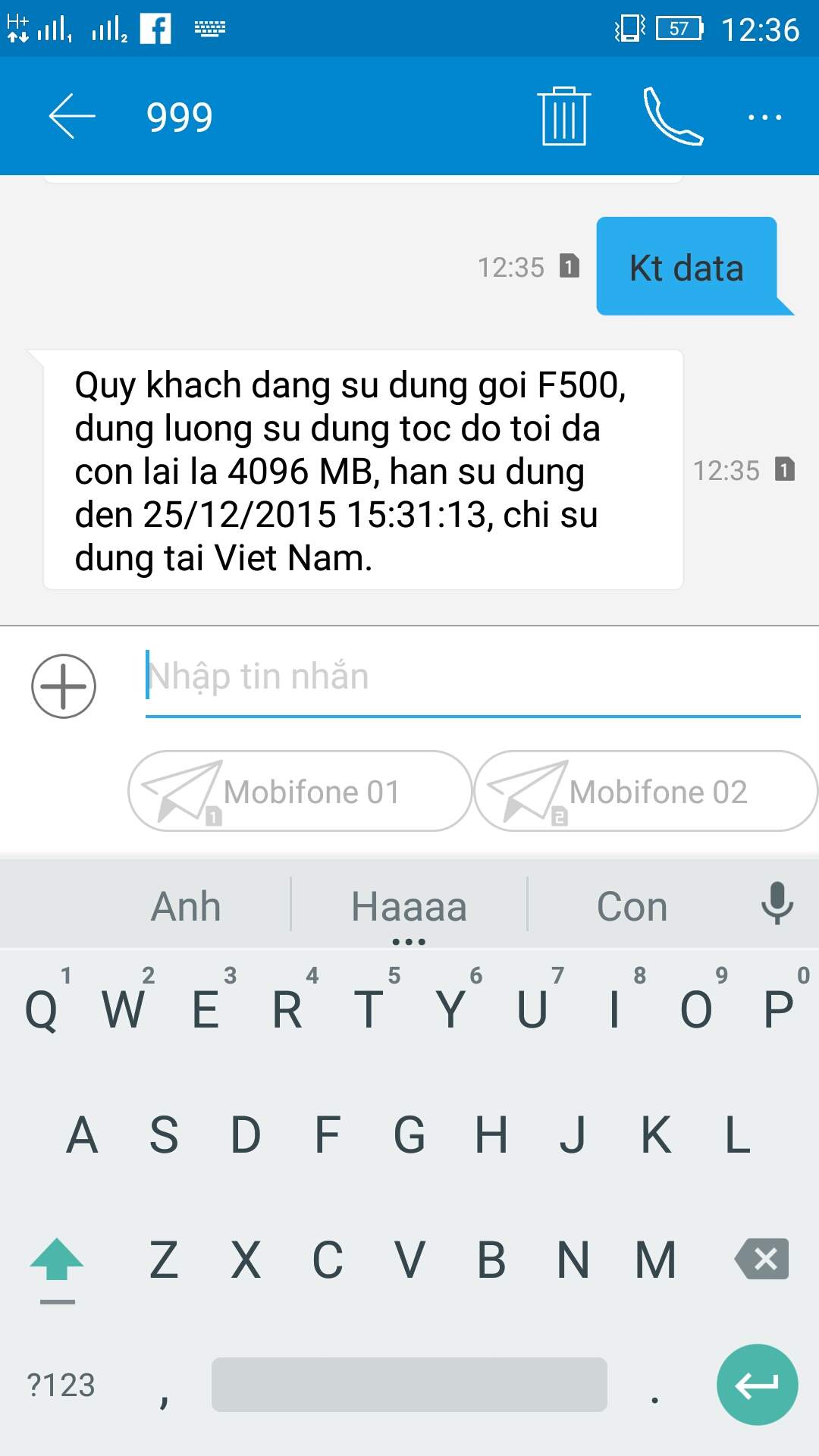Tap the keyboard backspace key
This screenshot has width=819, height=1456.
[761, 1259]
